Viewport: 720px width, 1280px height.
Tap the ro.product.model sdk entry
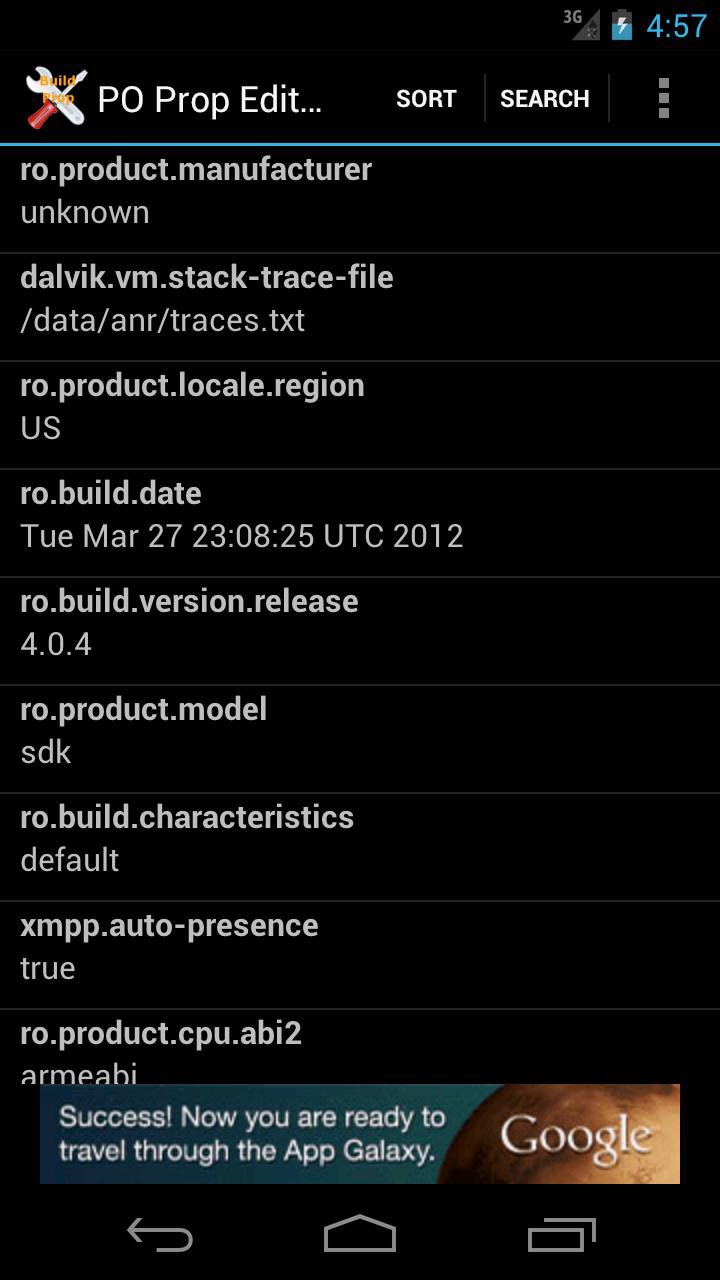click(360, 730)
